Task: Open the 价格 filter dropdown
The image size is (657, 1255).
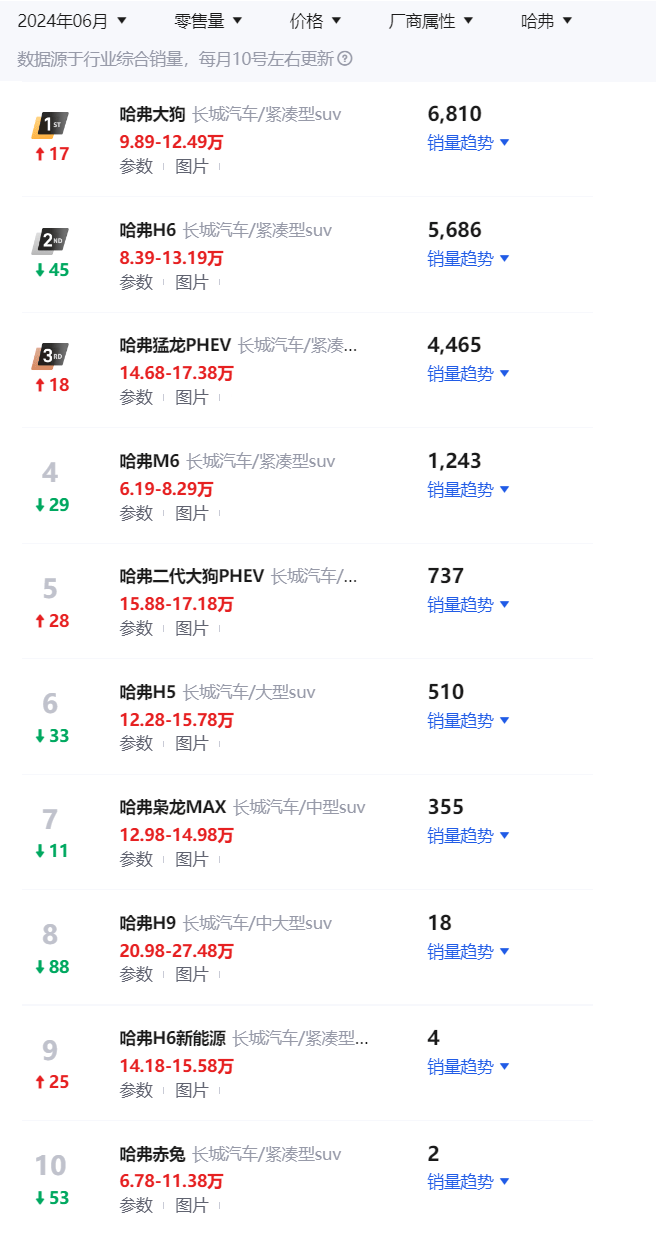Action: point(315,21)
